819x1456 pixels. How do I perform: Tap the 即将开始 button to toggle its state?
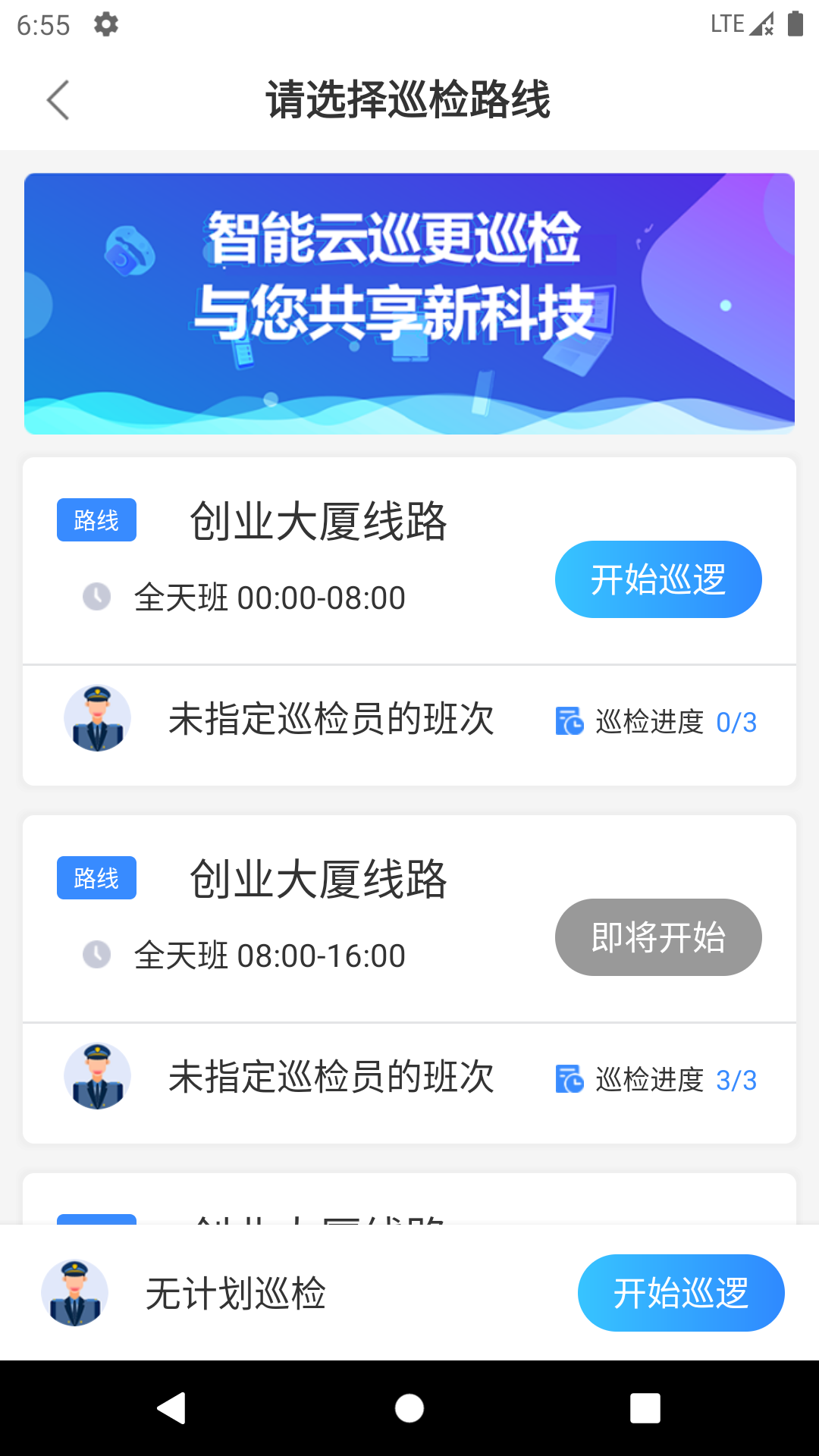[x=657, y=937]
